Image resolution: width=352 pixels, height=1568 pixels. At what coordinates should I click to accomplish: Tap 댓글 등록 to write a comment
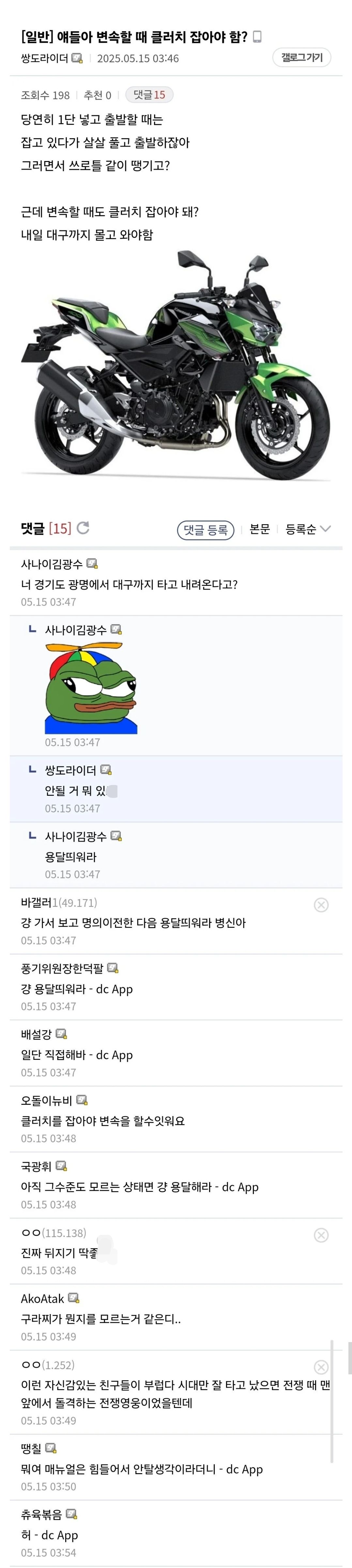[205, 529]
